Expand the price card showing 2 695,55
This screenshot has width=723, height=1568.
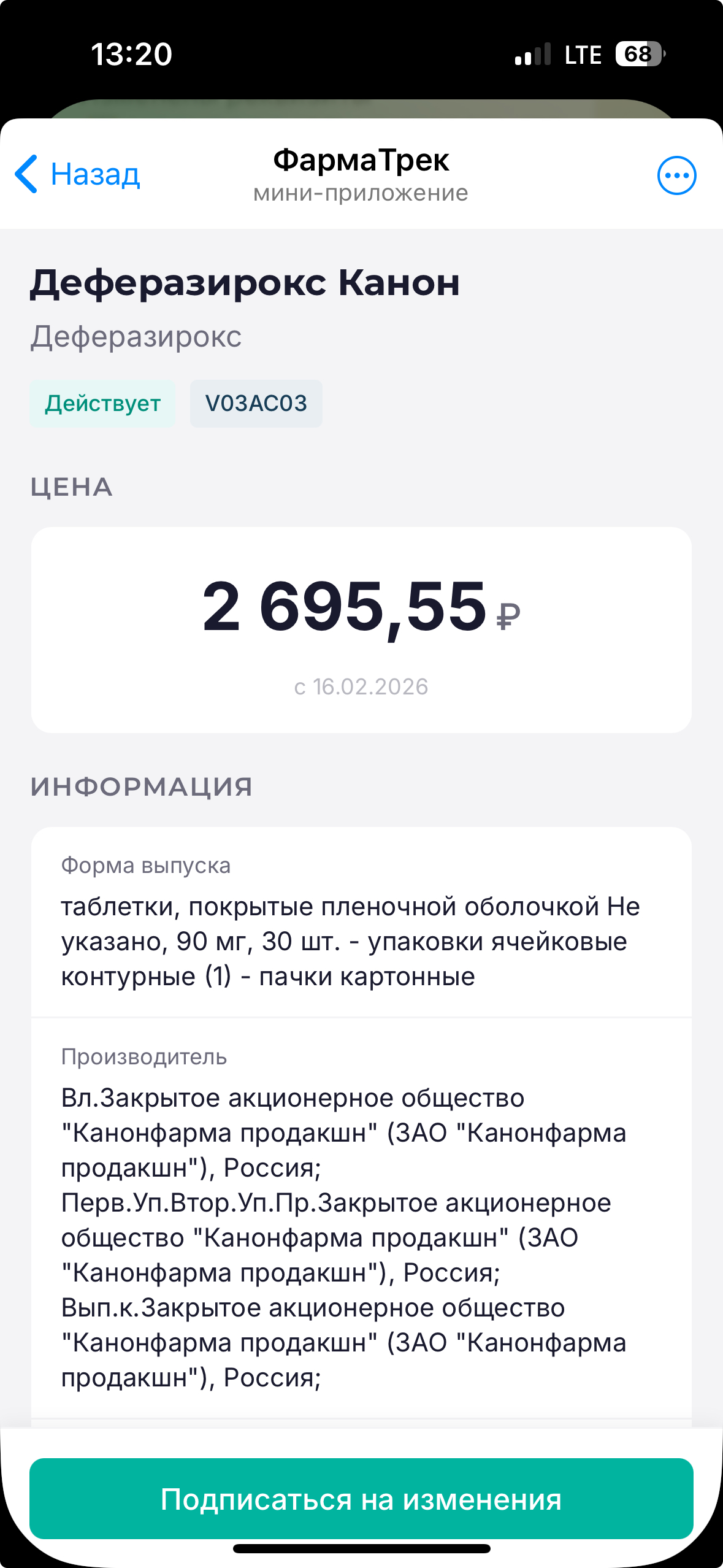361,629
